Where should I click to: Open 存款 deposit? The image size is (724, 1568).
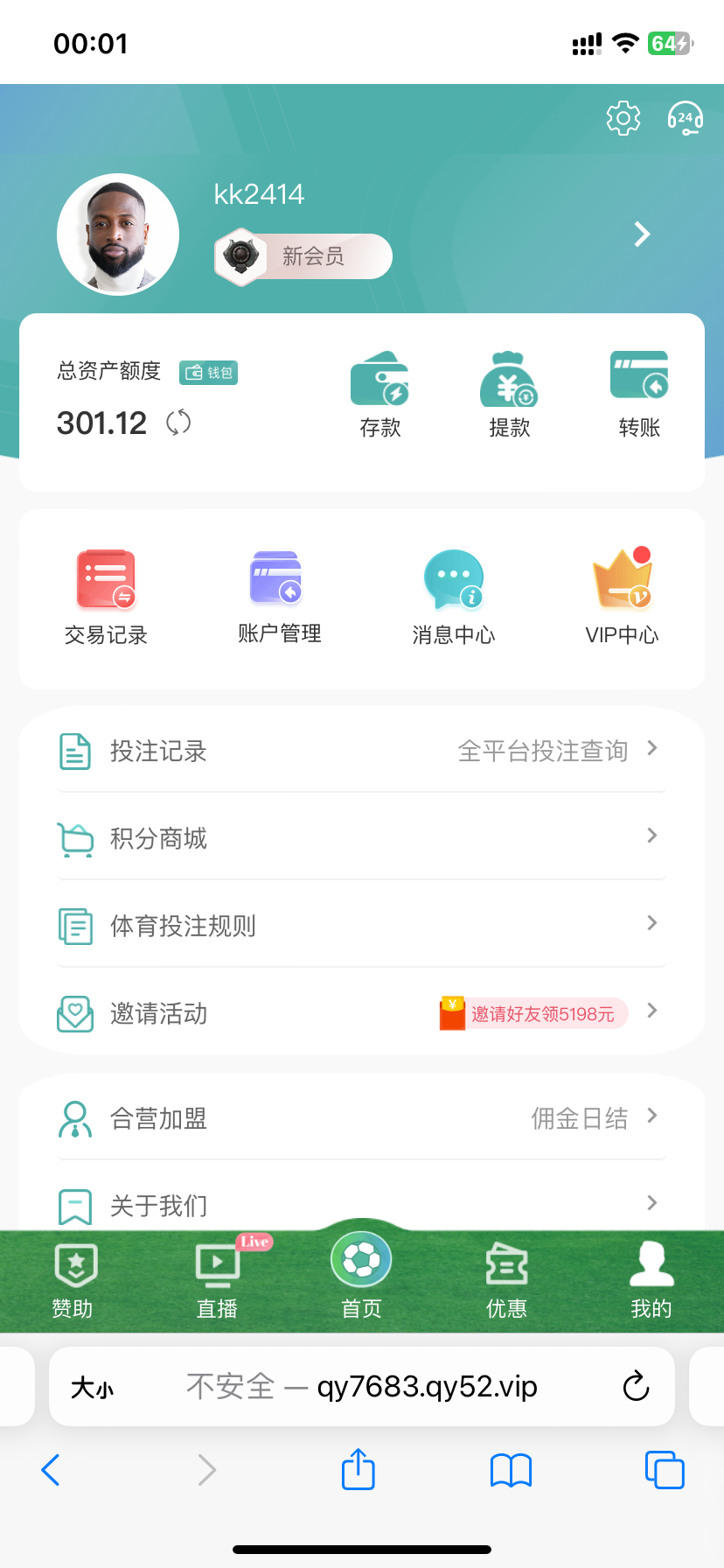click(x=380, y=394)
